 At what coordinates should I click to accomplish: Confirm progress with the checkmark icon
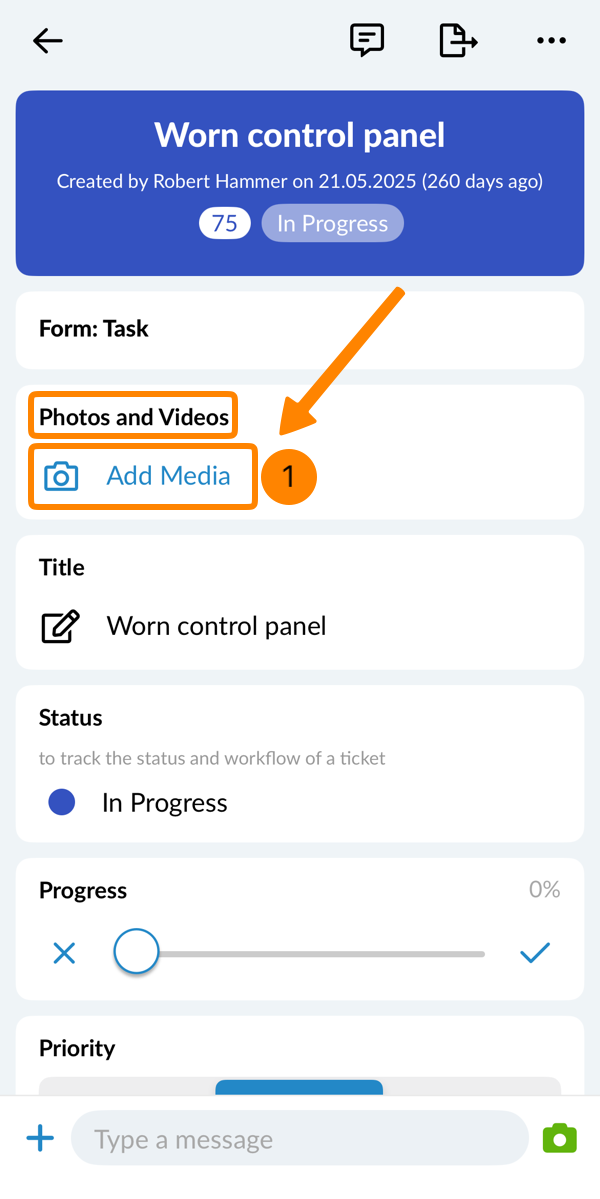[x=535, y=953]
